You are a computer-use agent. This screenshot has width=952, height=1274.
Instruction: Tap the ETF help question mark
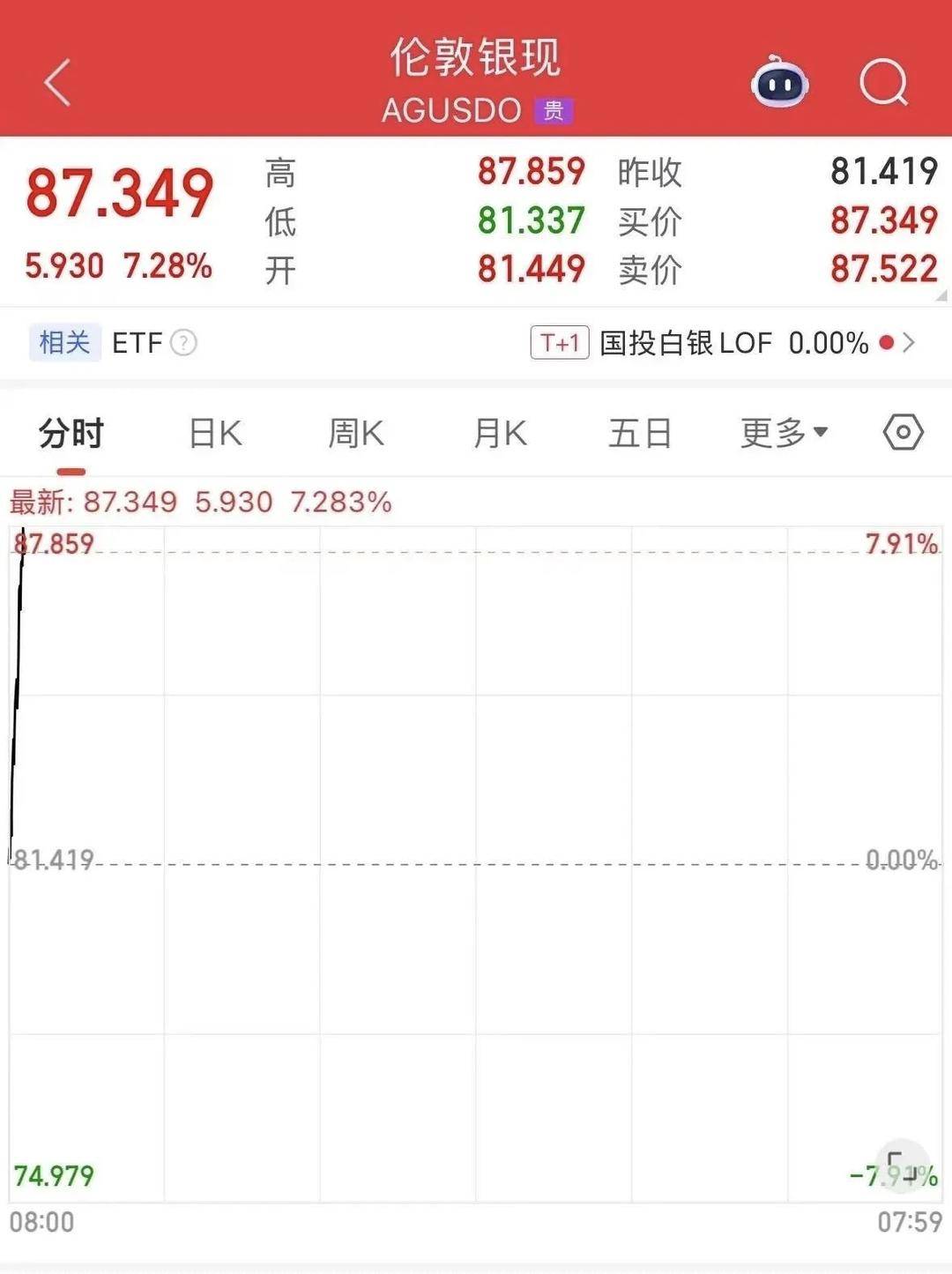[x=183, y=342]
